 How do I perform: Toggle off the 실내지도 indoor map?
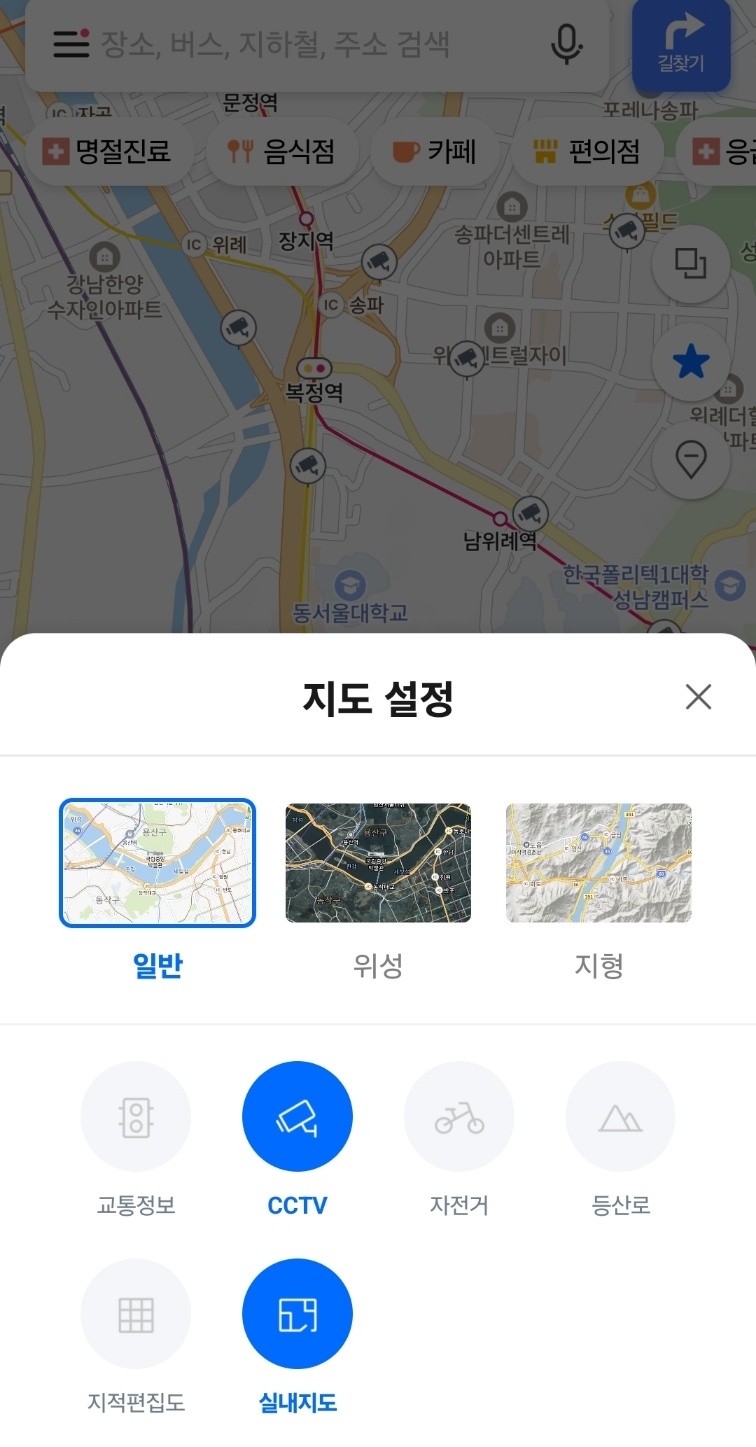(x=297, y=1314)
